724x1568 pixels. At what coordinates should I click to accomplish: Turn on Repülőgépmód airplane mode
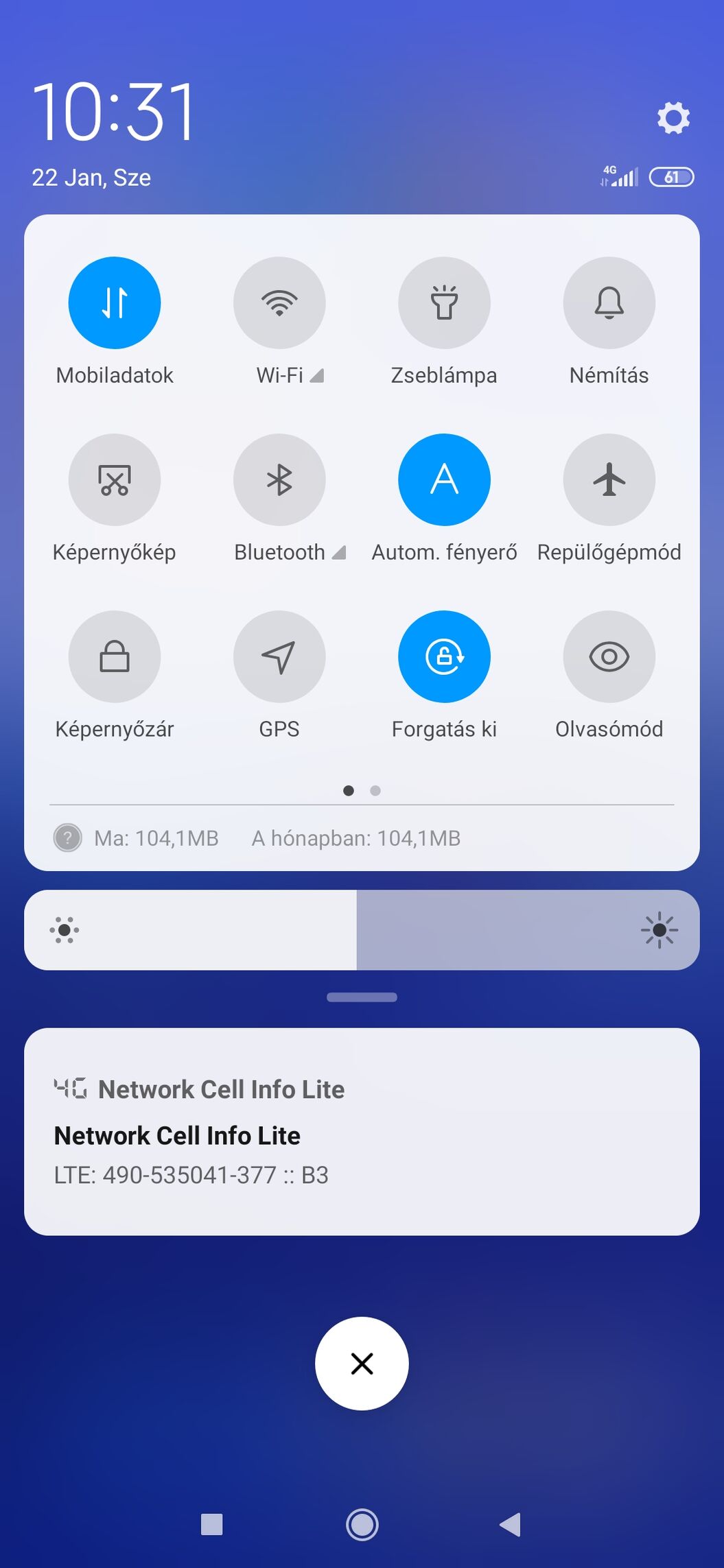(x=609, y=479)
